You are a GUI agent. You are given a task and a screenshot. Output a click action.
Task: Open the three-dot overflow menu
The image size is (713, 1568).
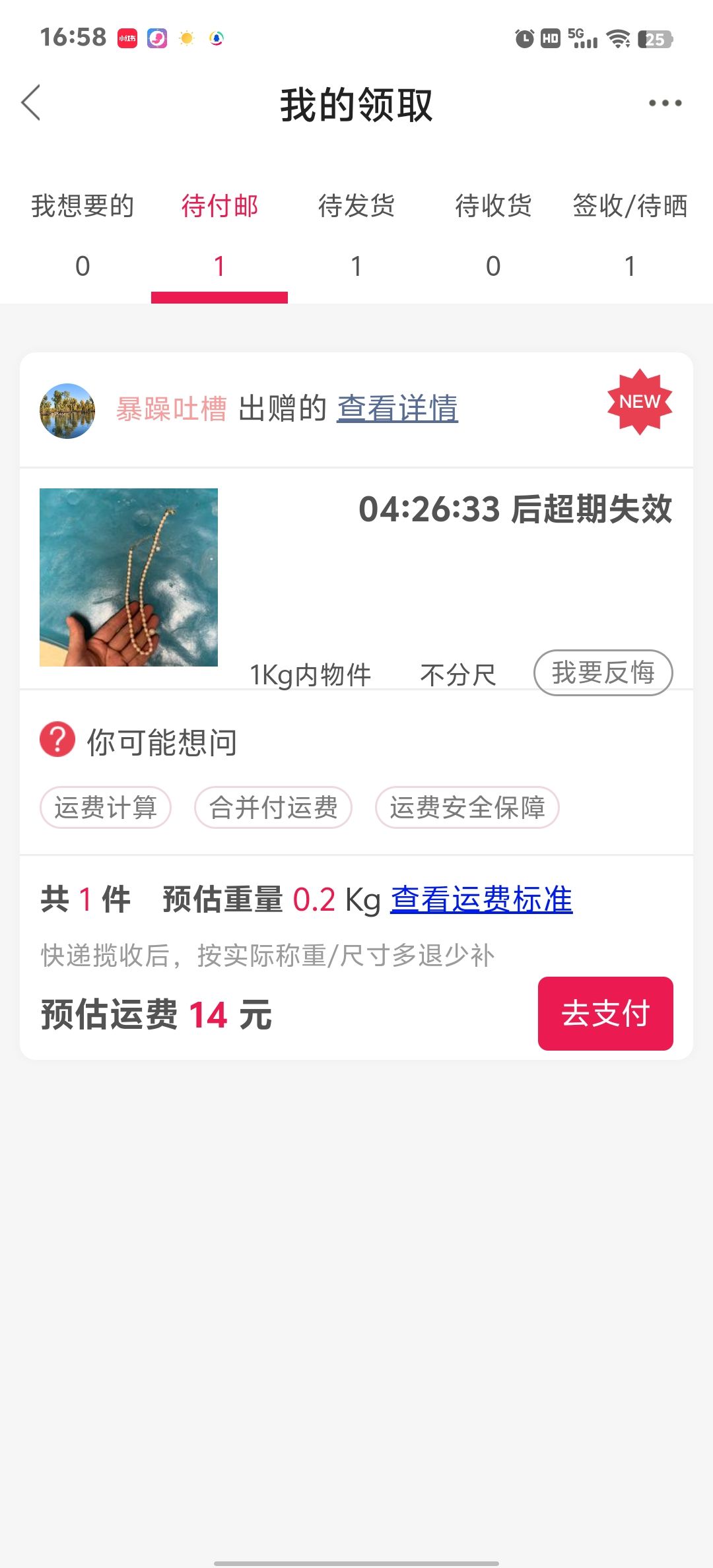pyautogui.click(x=665, y=103)
